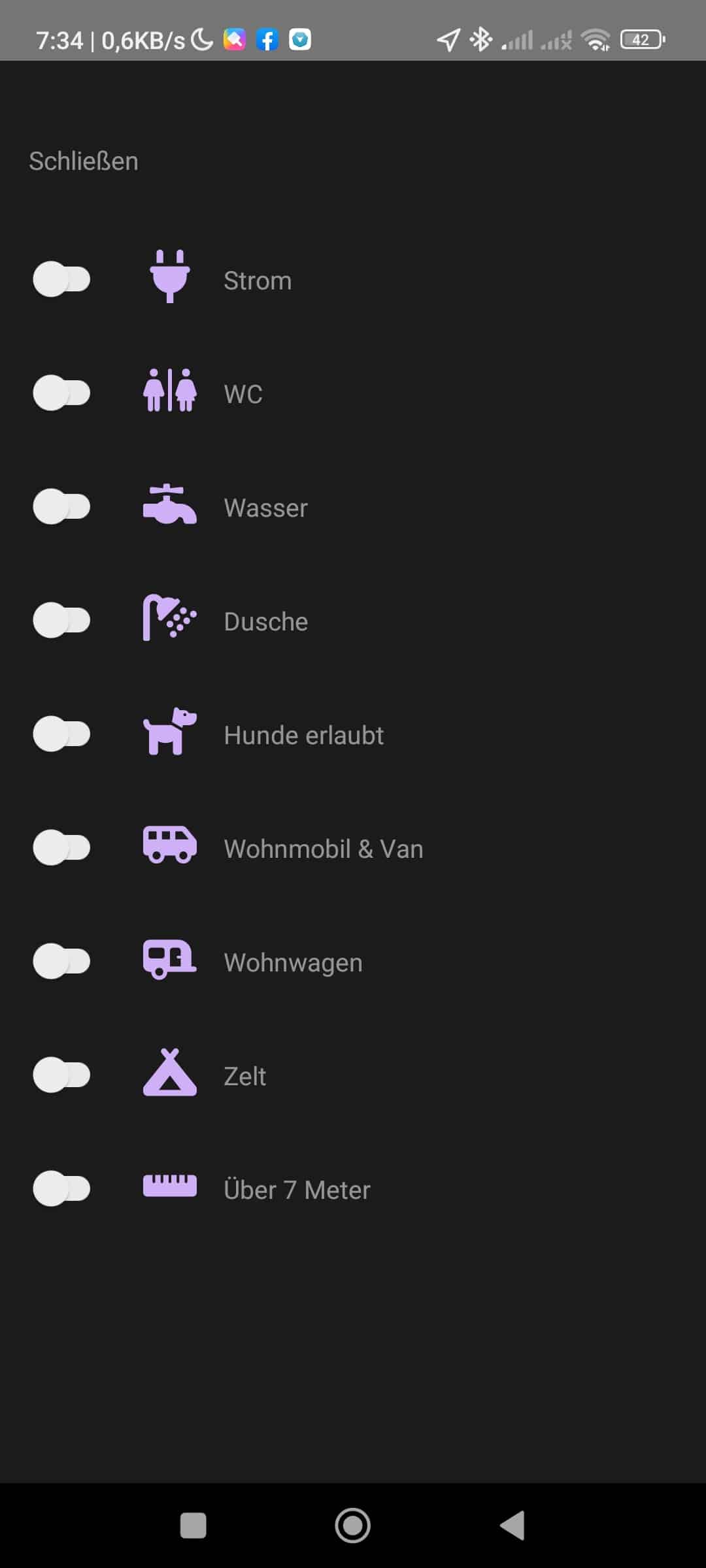706x1568 pixels.
Task: Switch on Hunde erlaubt
Action: pyautogui.click(x=61, y=734)
